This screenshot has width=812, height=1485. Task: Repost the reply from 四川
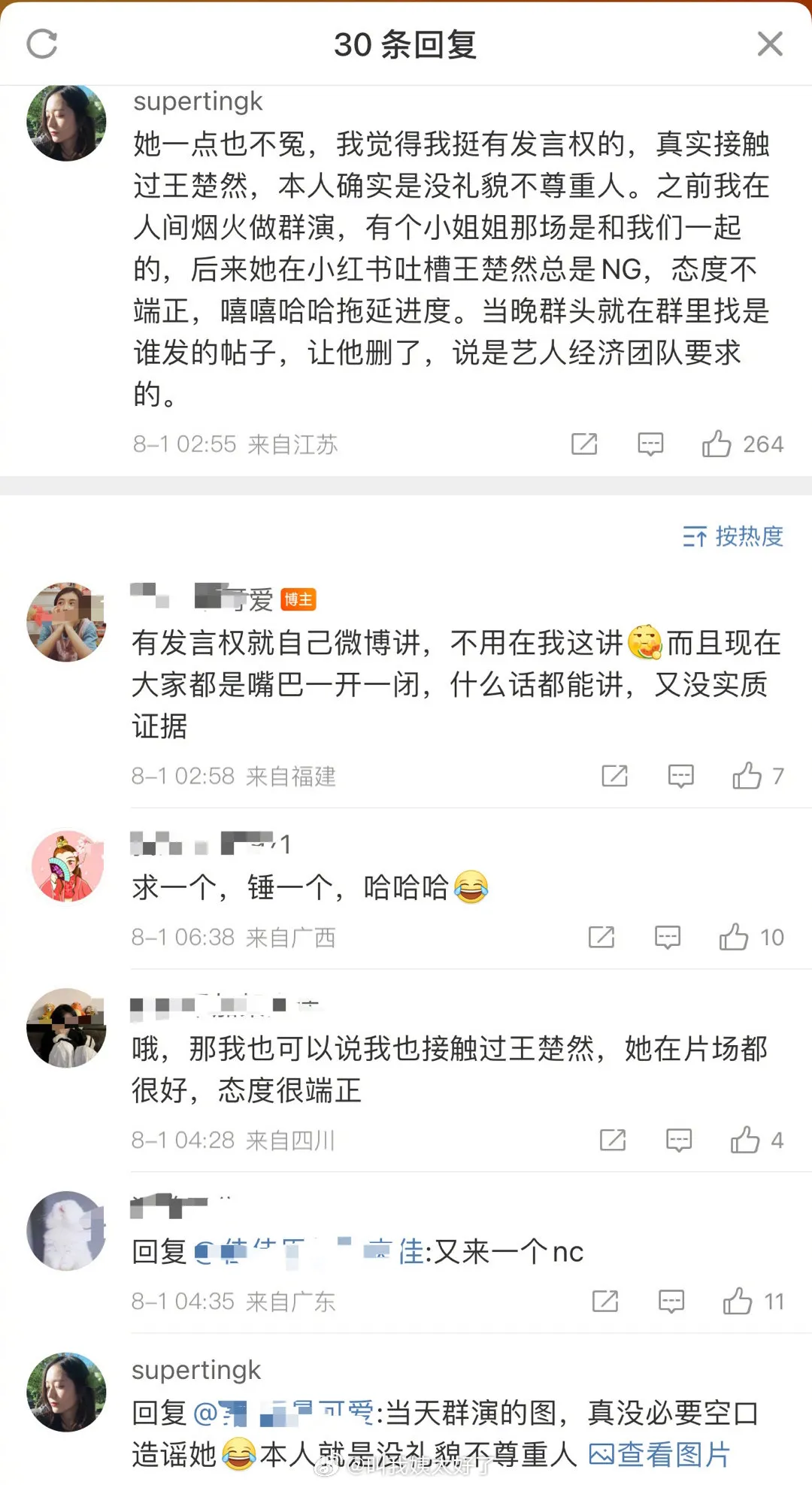click(x=613, y=1140)
